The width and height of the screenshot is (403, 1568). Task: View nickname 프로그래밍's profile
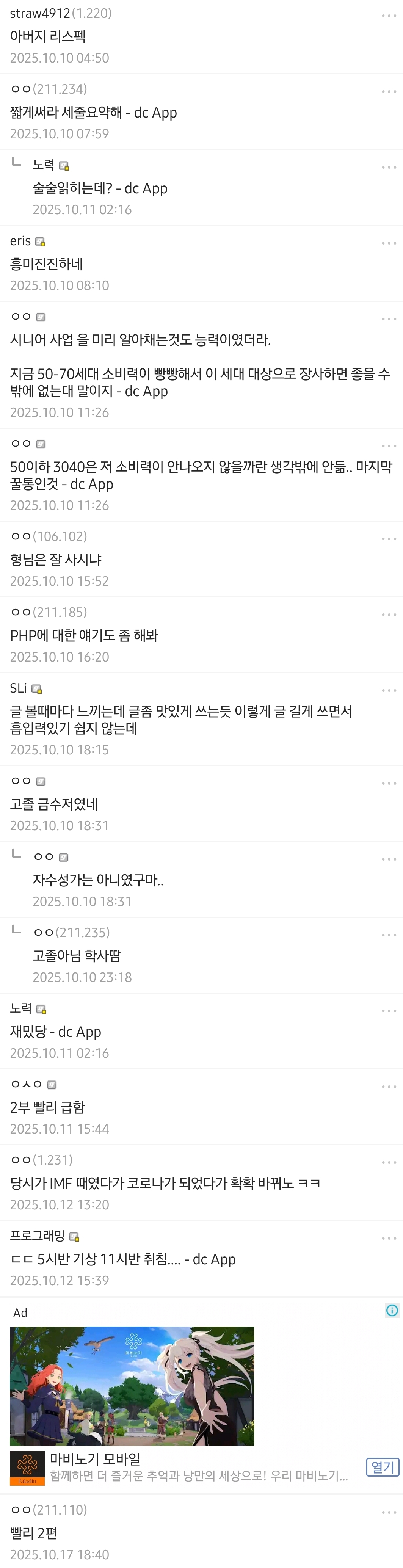point(37,1236)
